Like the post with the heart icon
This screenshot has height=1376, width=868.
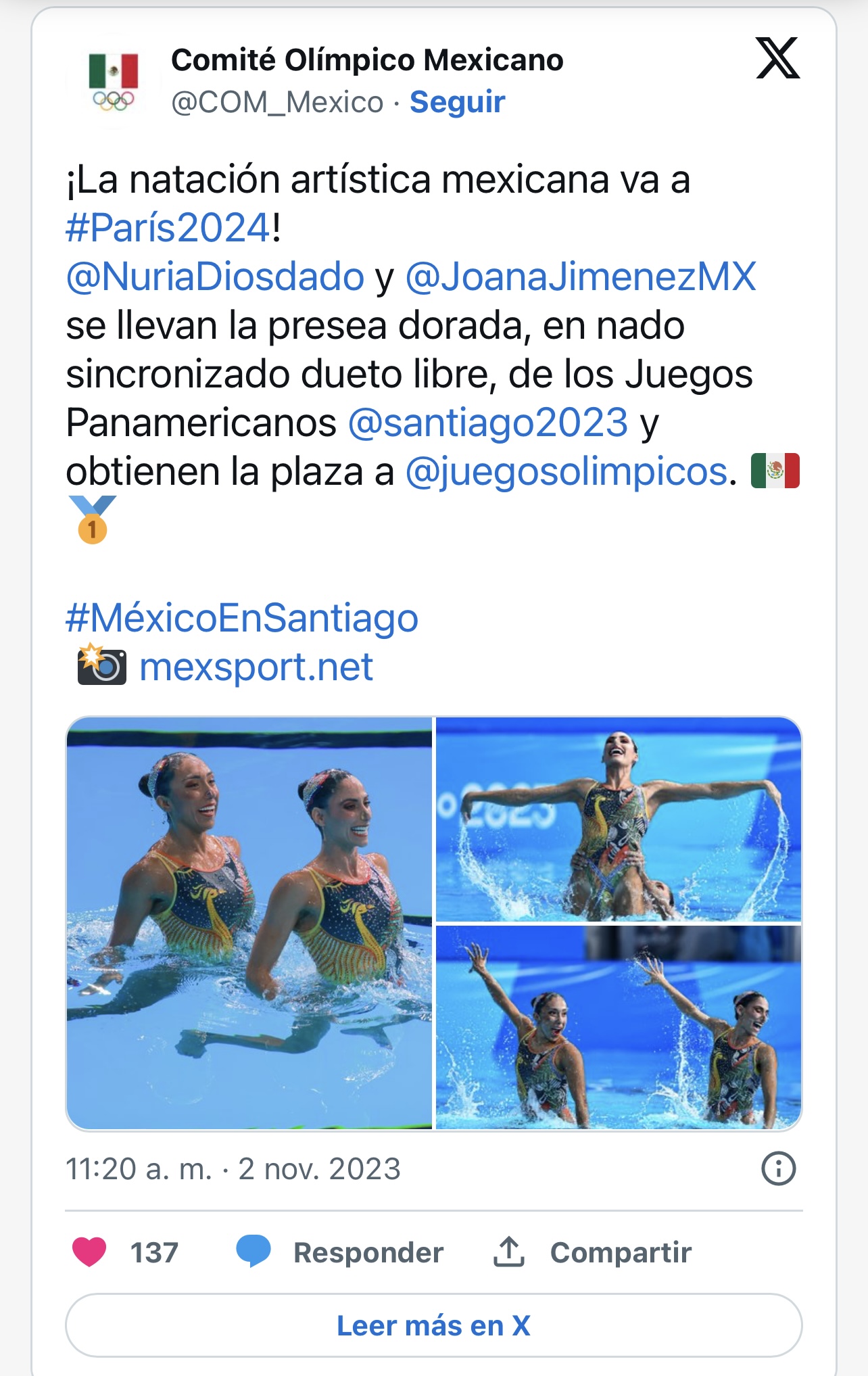(89, 1252)
